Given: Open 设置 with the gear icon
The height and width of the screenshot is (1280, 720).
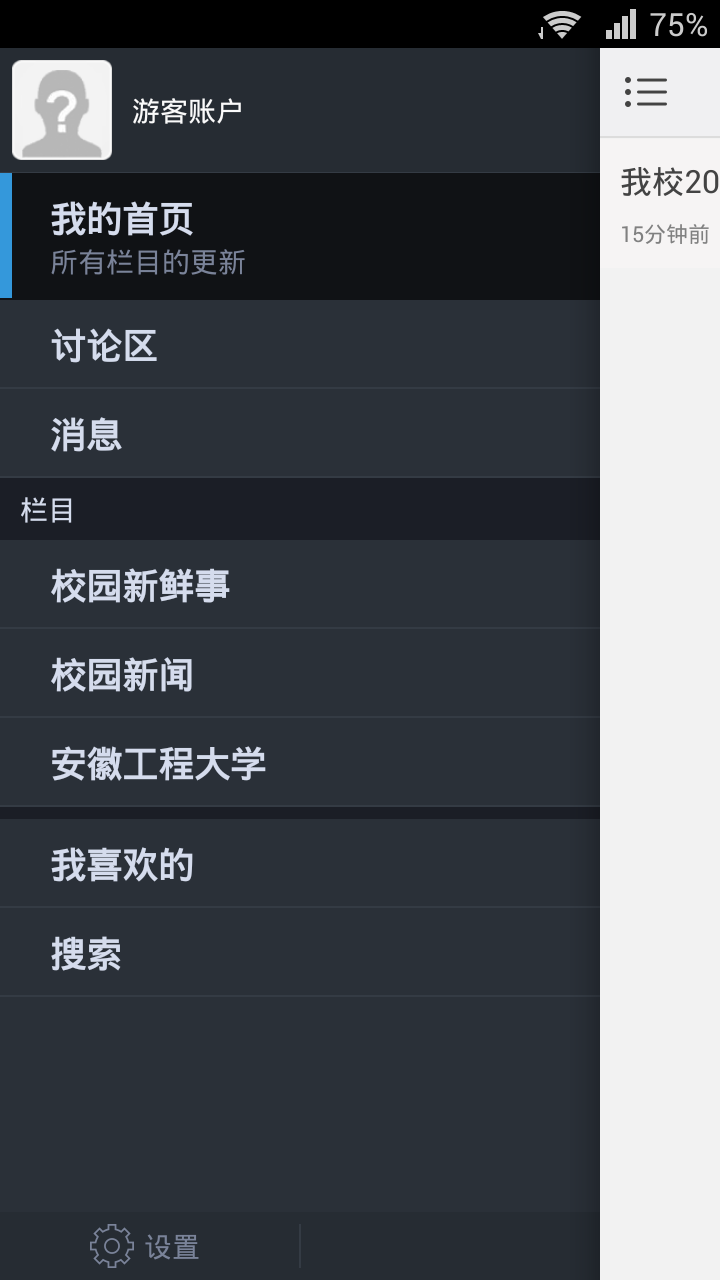Looking at the screenshot, I should pos(145,1246).
